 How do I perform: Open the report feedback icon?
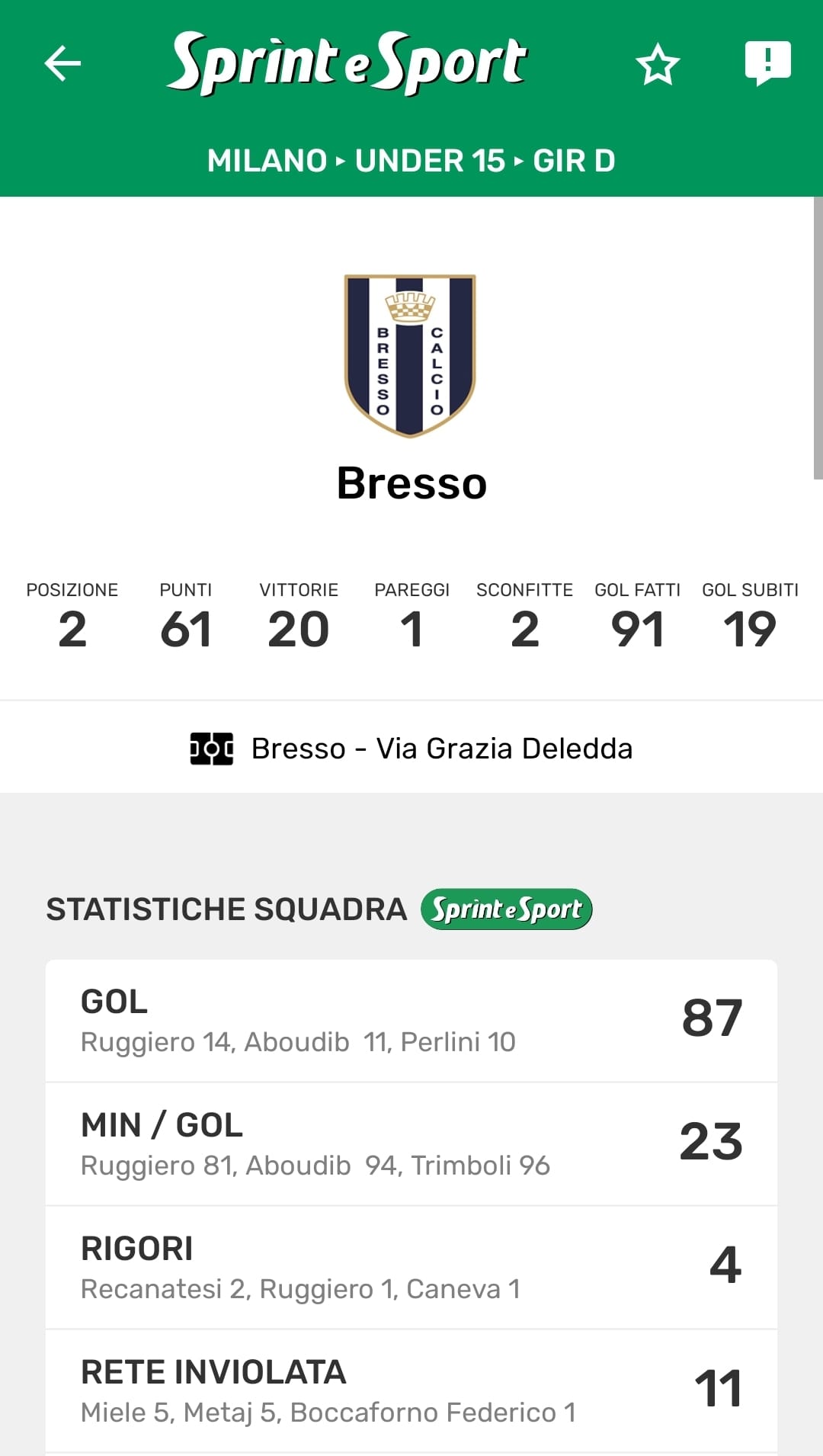tap(767, 63)
